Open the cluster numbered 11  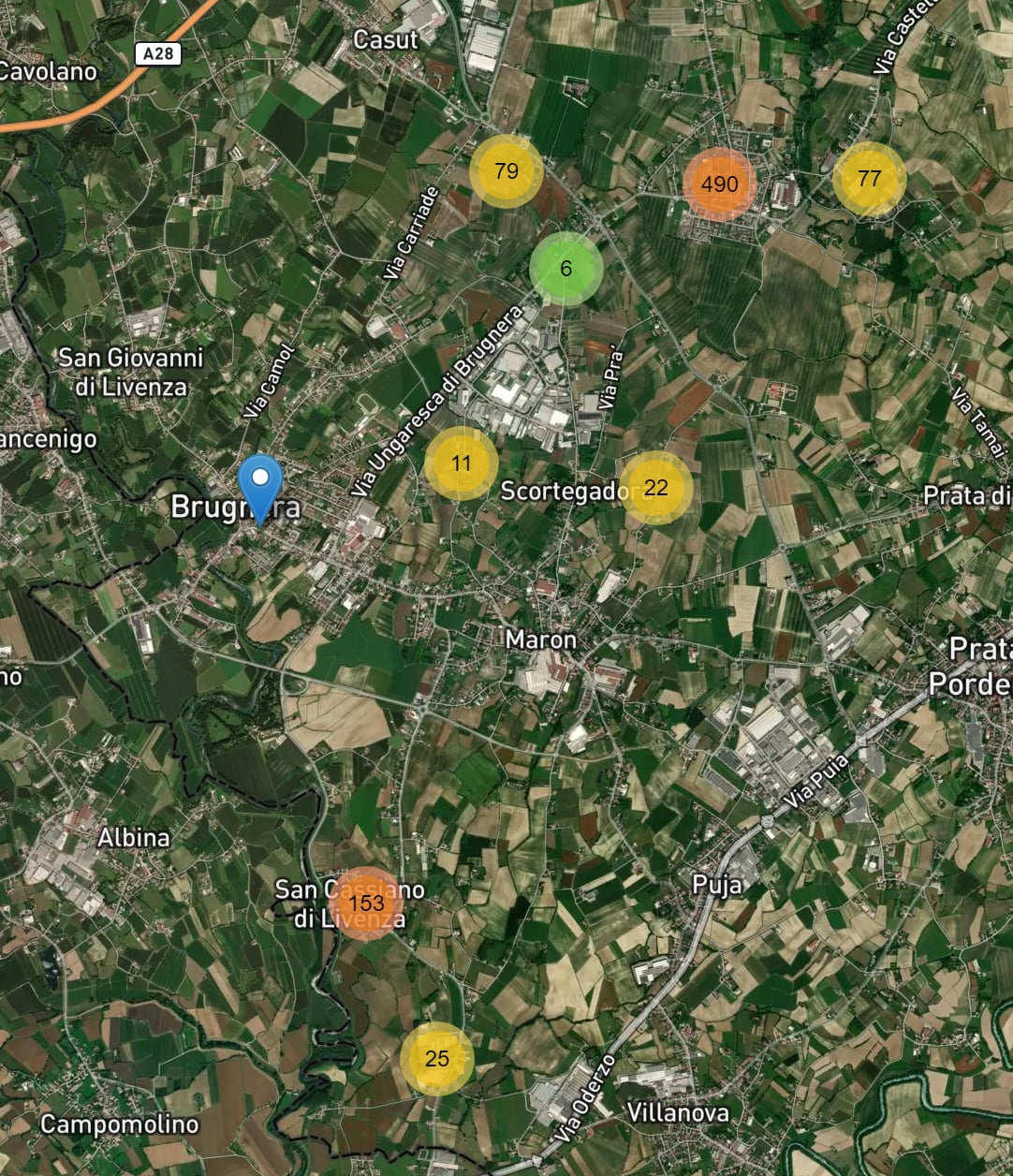(x=461, y=463)
